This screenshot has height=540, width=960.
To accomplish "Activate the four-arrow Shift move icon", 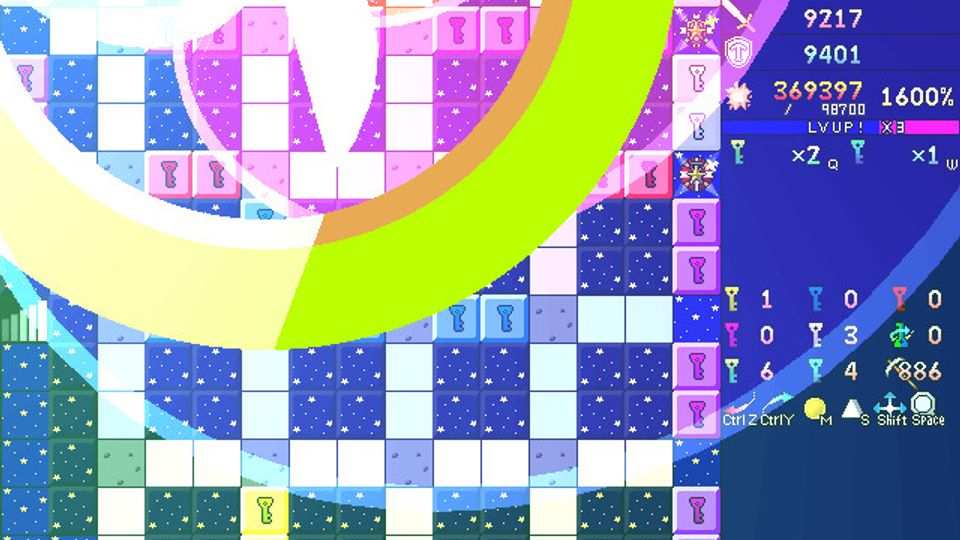I will tap(889, 406).
